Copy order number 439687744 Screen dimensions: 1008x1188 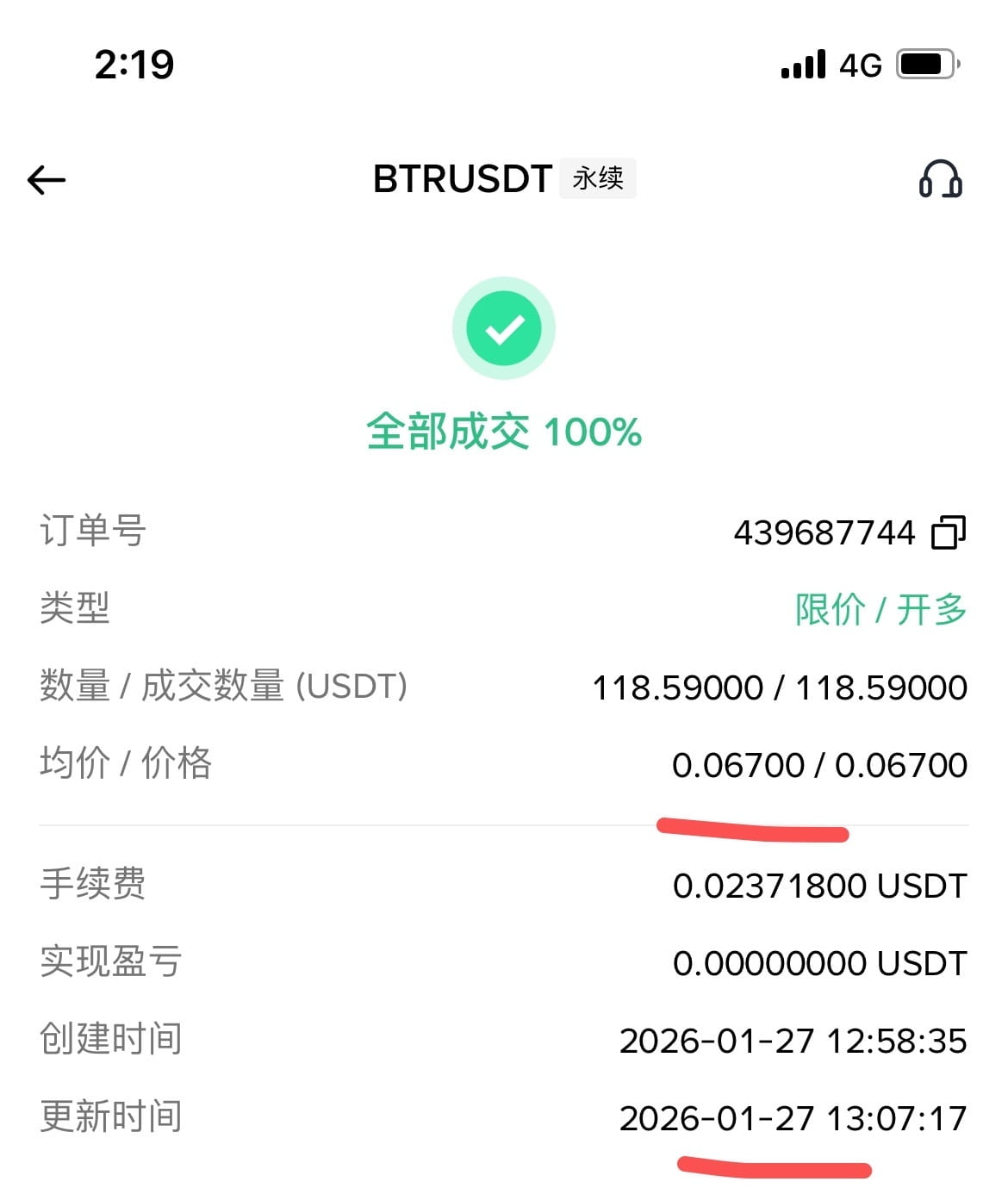tap(948, 532)
